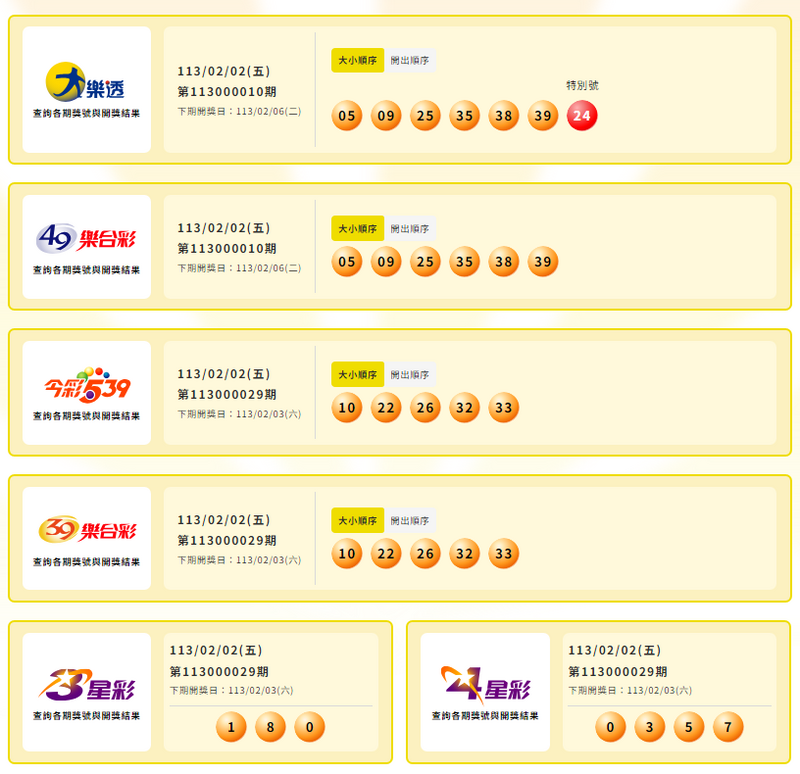The width and height of the screenshot is (800, 774).
Task: Switch 大樂透 to 開出順序
Action: (410, 61)
